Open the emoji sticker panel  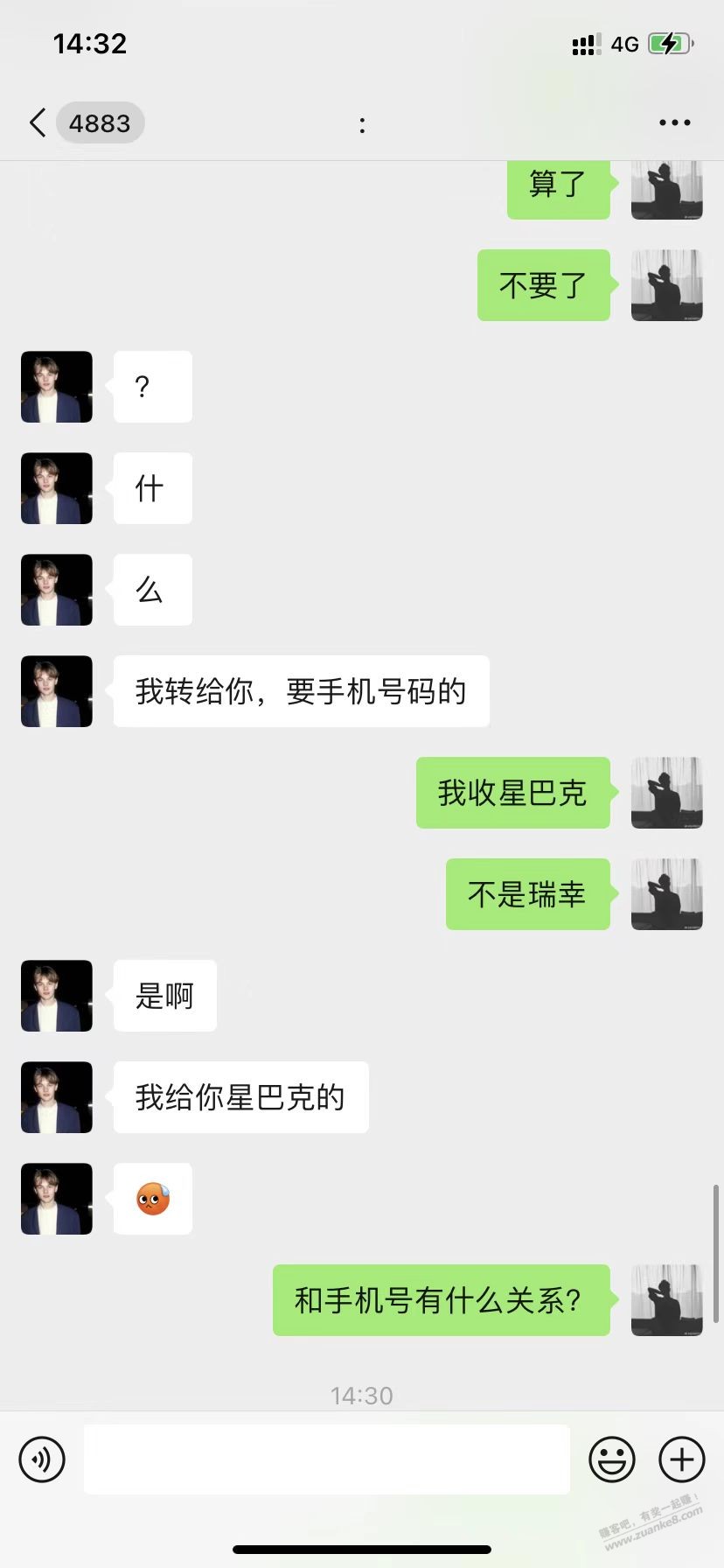(x=612, y=1459)
